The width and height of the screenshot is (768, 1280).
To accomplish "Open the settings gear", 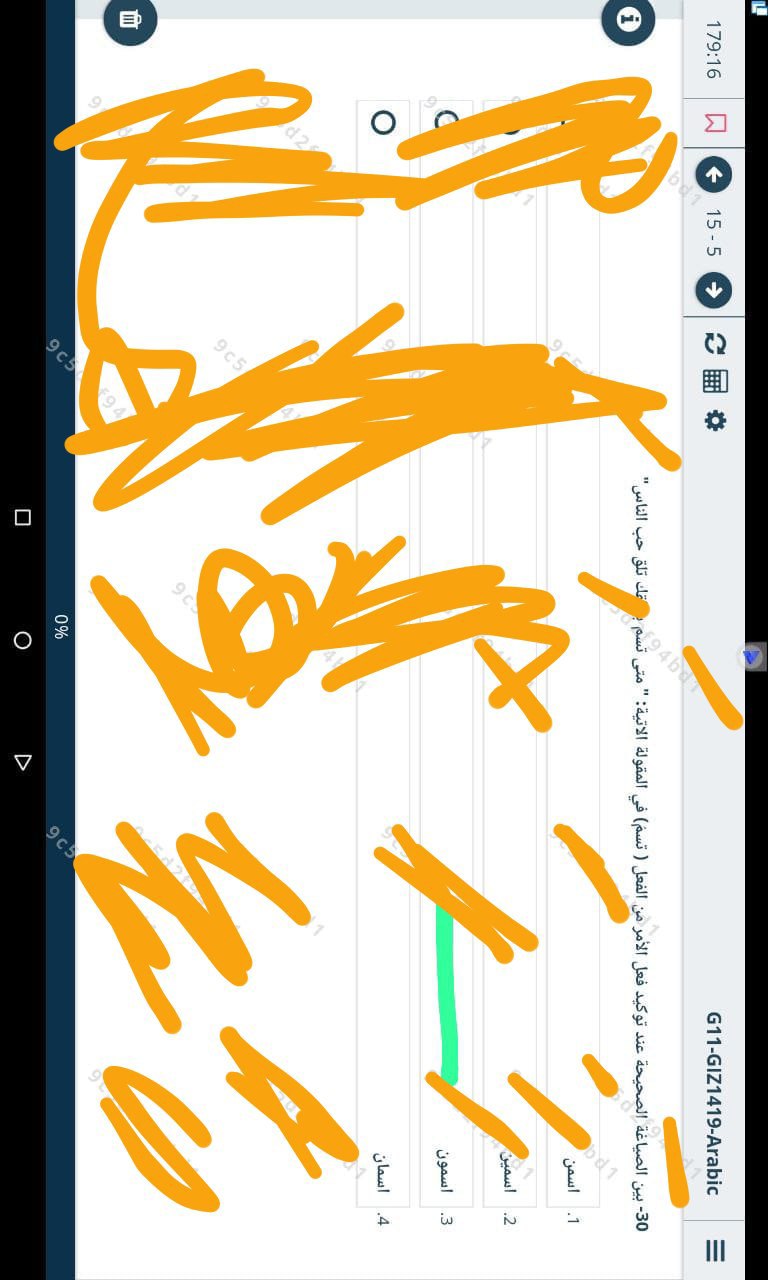I will 715,421.
